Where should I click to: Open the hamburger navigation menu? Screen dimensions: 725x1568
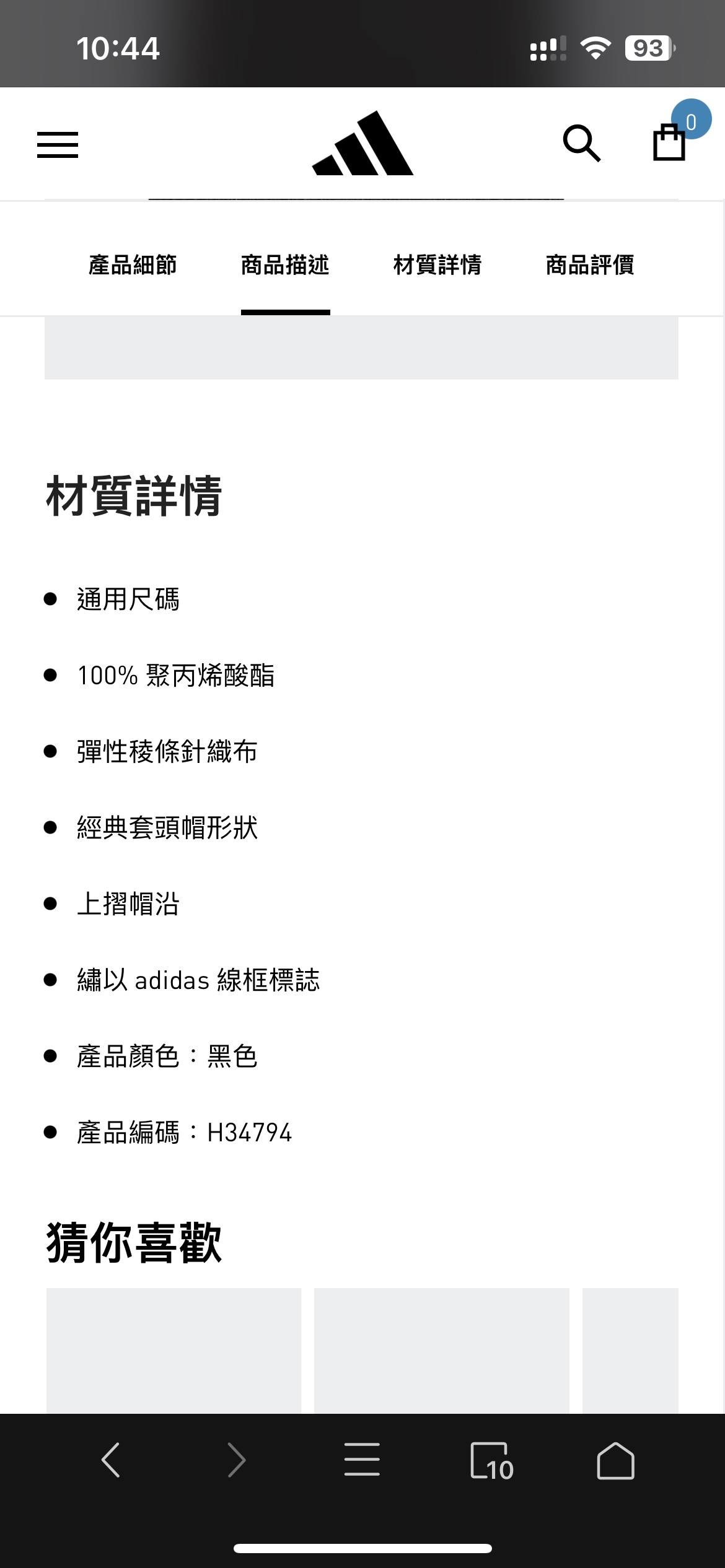[x=58, y=144]
